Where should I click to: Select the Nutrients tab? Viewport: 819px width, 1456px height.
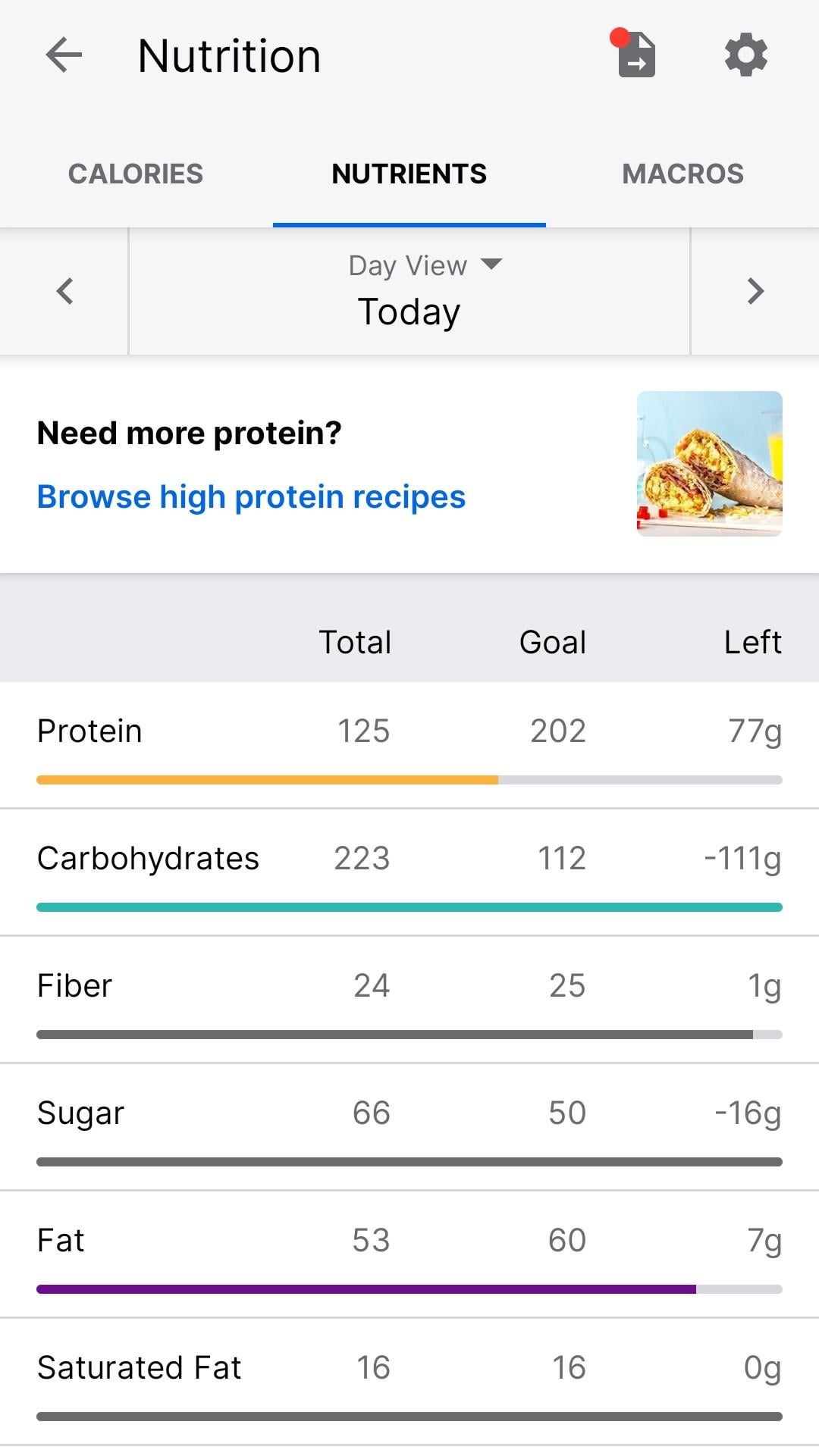[x=409, y=174]
